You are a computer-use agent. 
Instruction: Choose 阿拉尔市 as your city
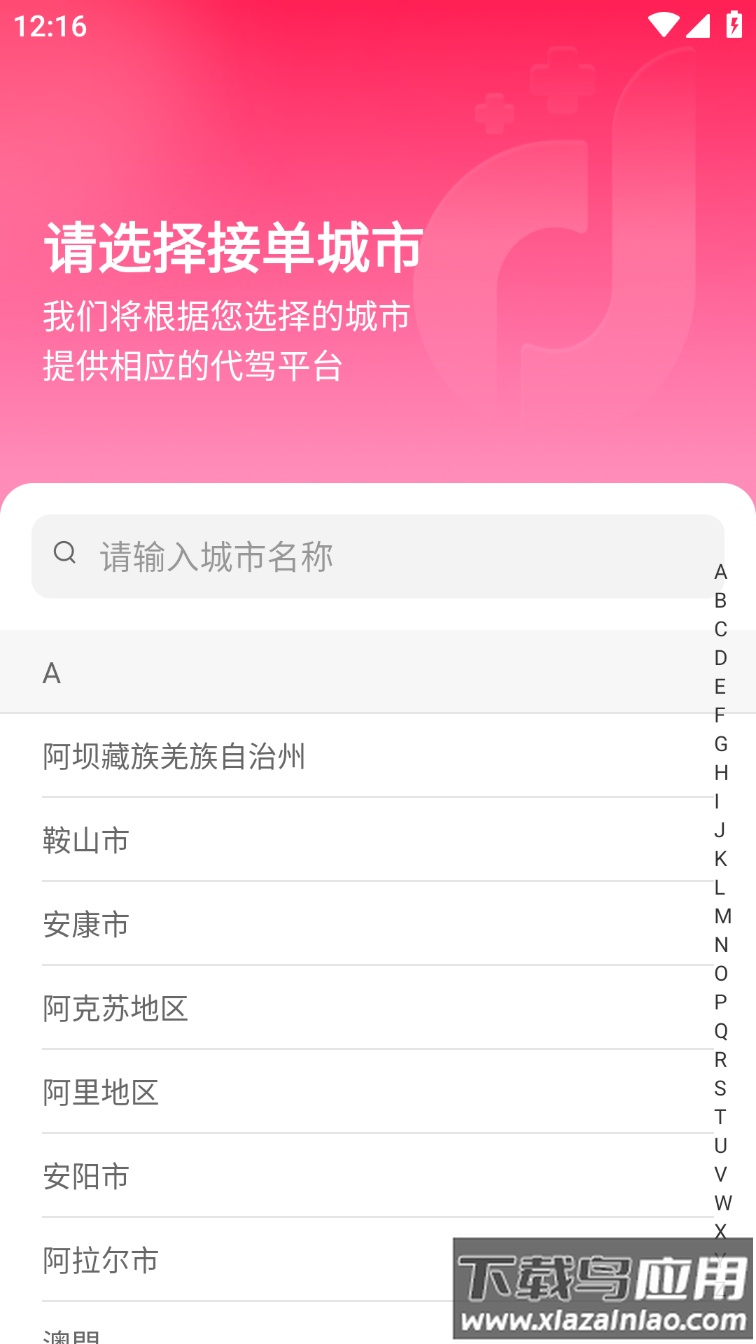pyautogui.click(x=100, y=1261)
